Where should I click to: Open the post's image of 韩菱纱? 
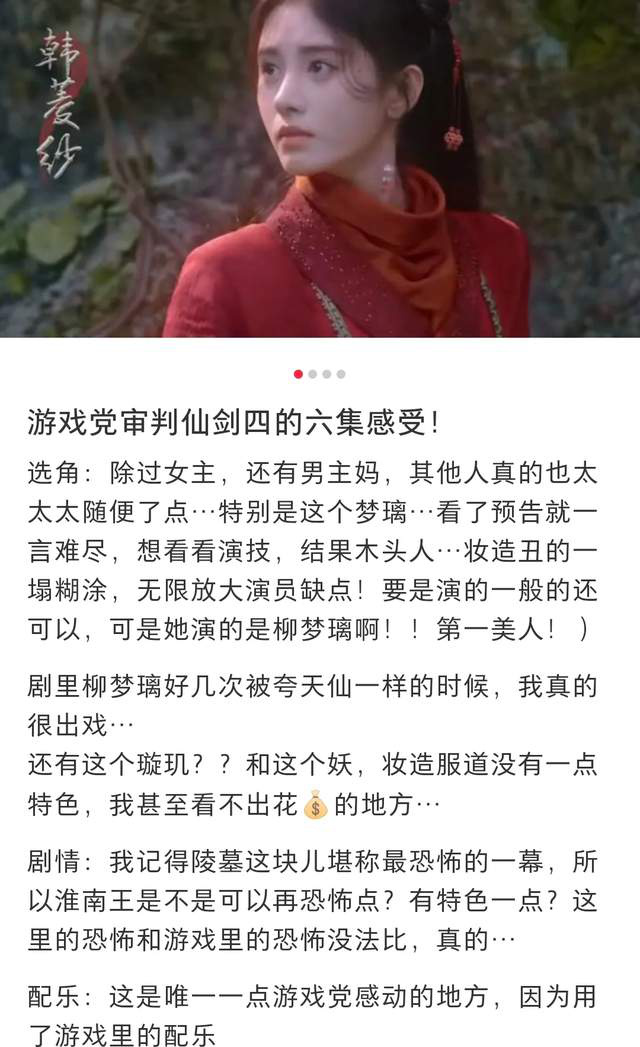[320, 168]
